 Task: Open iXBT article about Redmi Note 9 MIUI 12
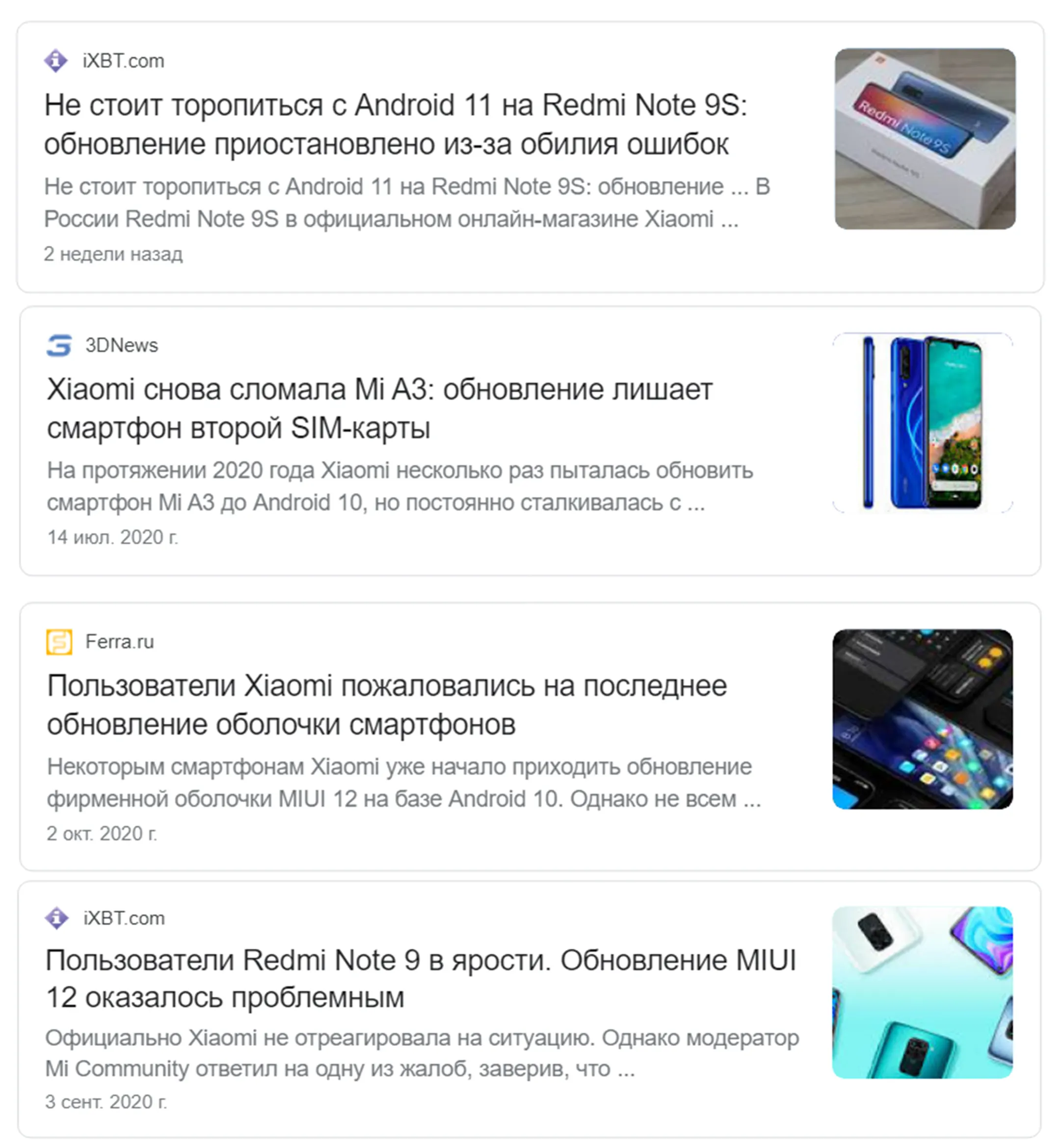421,978
